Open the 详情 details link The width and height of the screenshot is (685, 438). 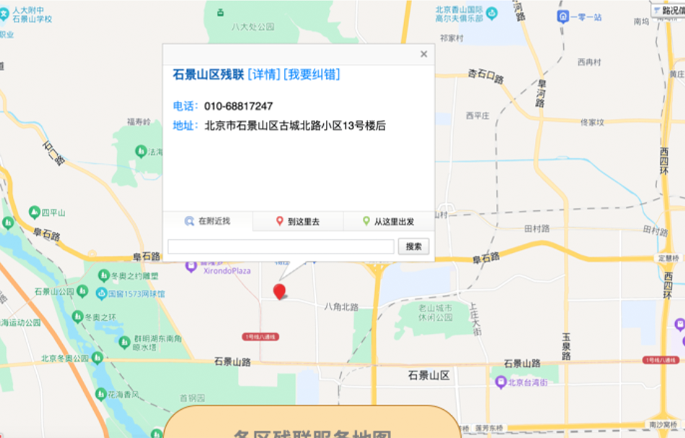tap(264, 75)
